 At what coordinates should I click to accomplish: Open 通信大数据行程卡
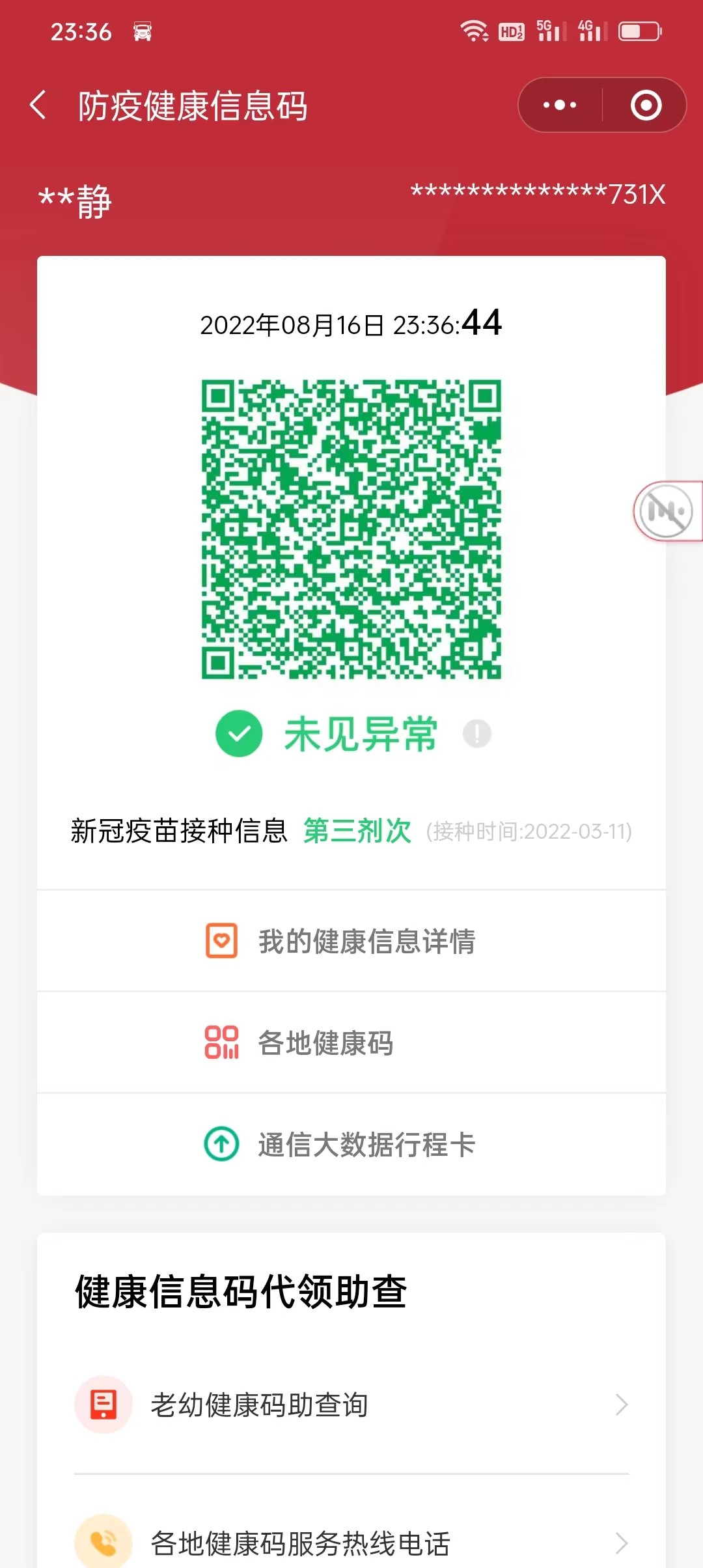point(351,1144)
